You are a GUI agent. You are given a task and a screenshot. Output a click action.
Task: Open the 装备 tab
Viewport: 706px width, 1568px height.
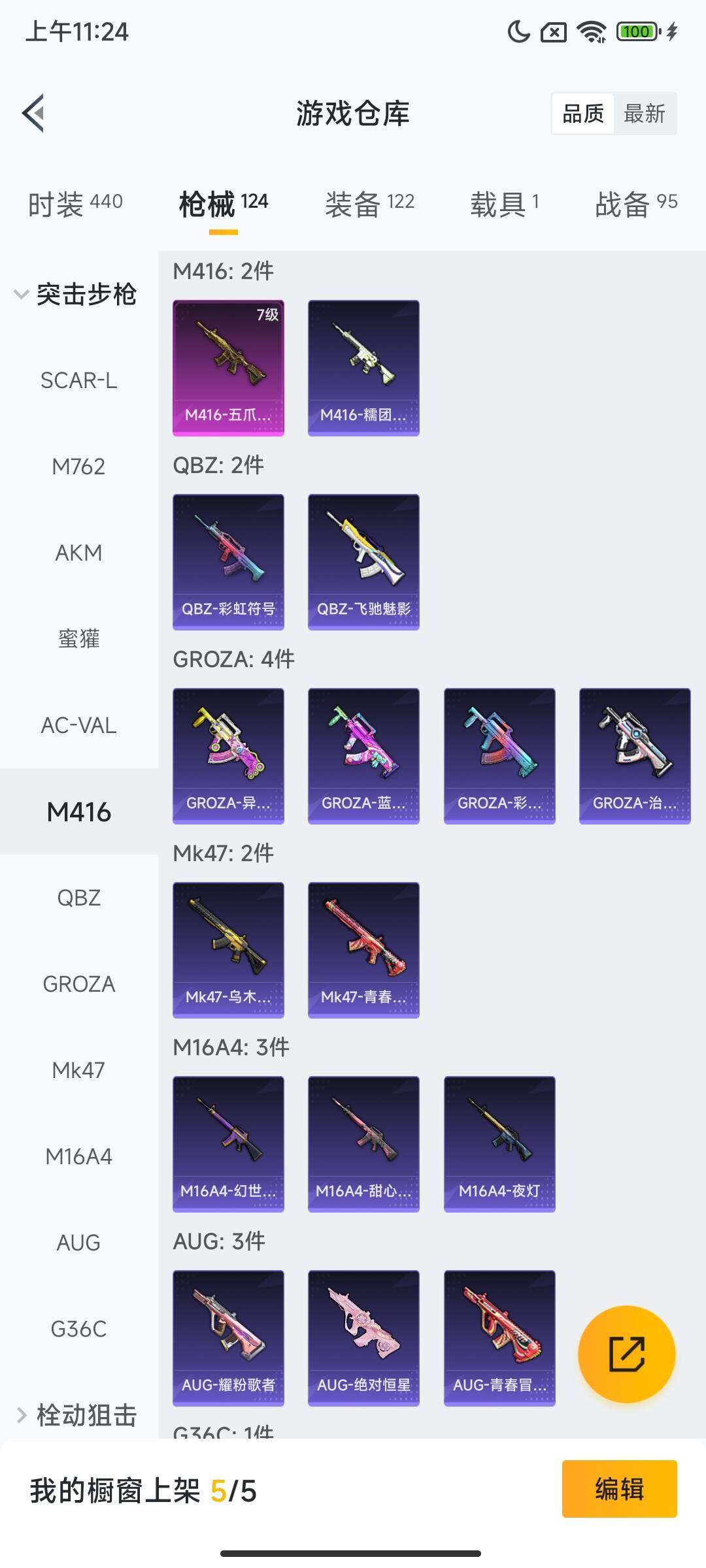point(369,204)
